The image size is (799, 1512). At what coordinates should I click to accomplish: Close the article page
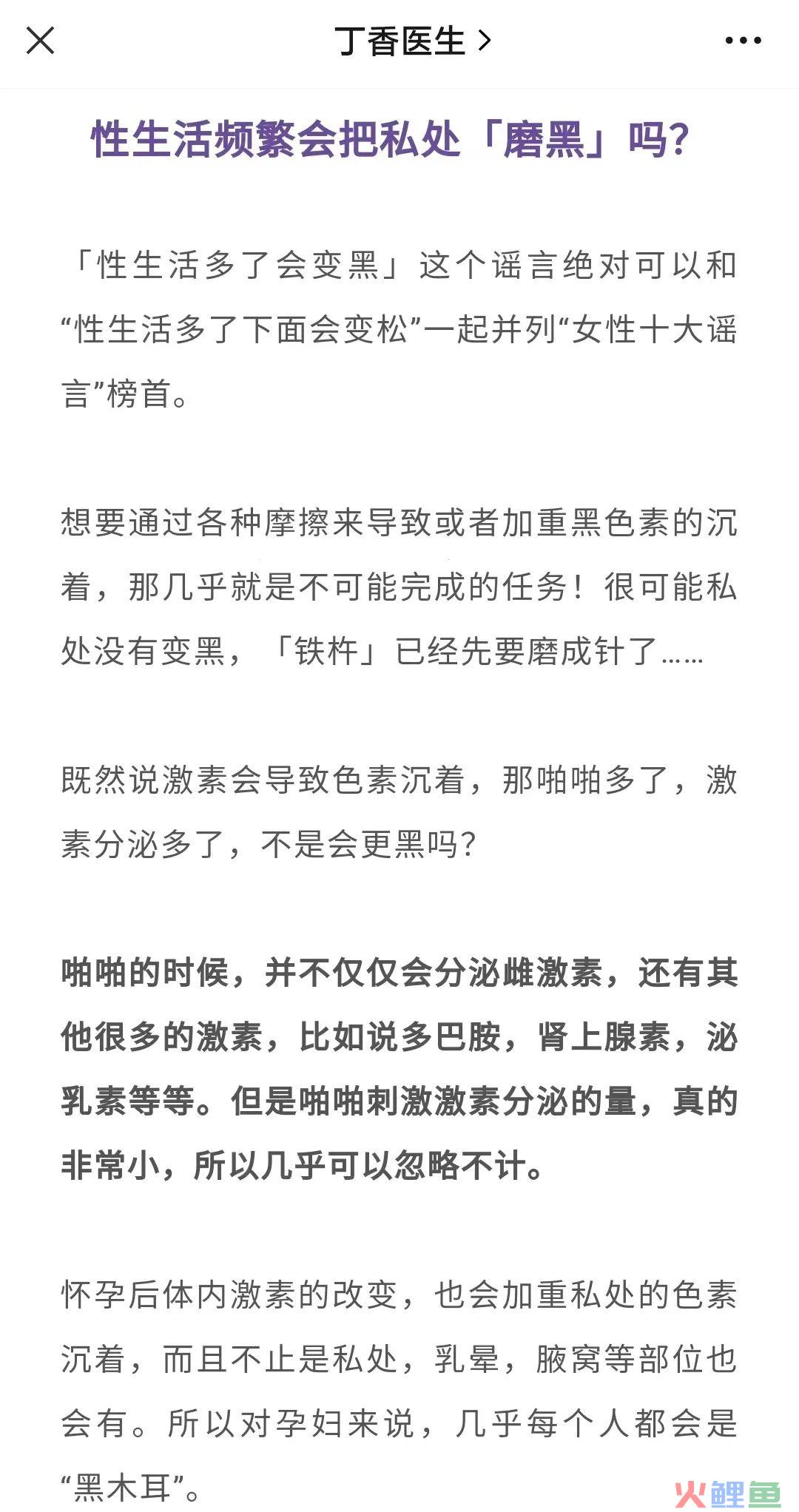coord(40,41)
